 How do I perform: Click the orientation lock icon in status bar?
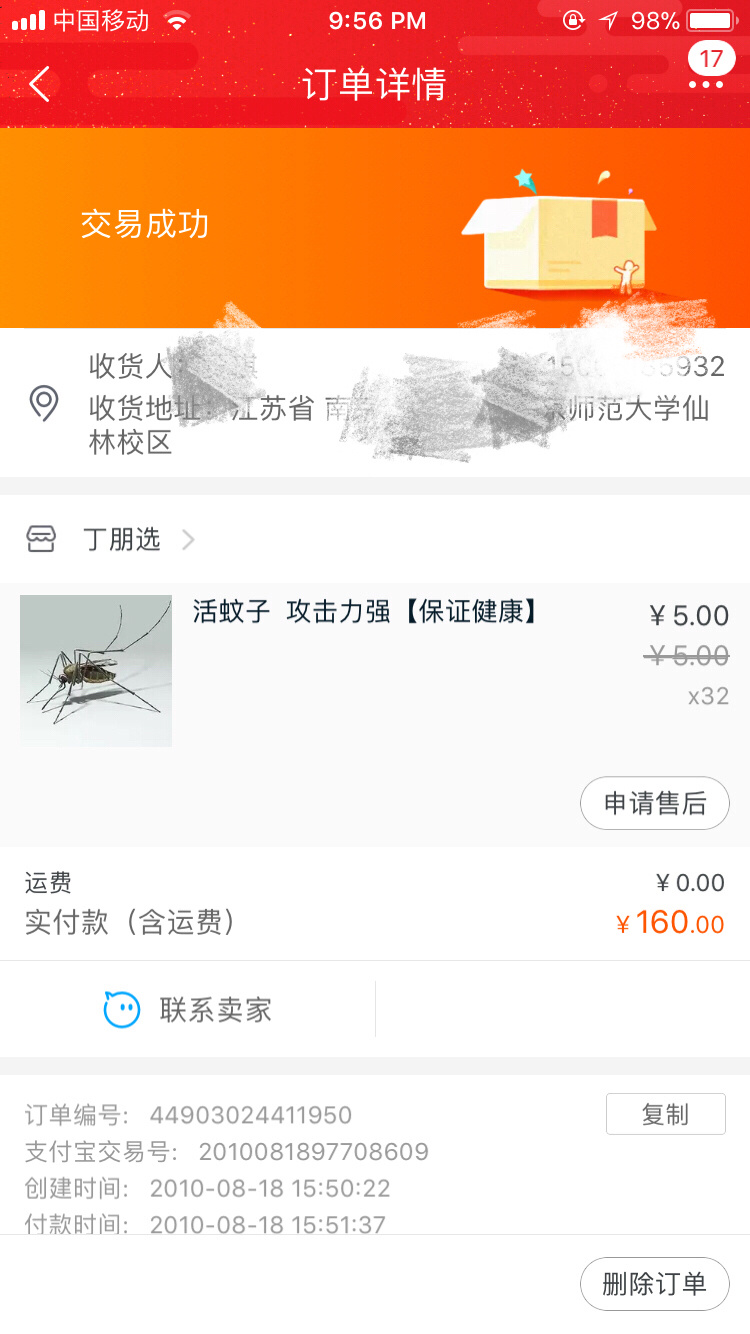[x=572, y=19]
